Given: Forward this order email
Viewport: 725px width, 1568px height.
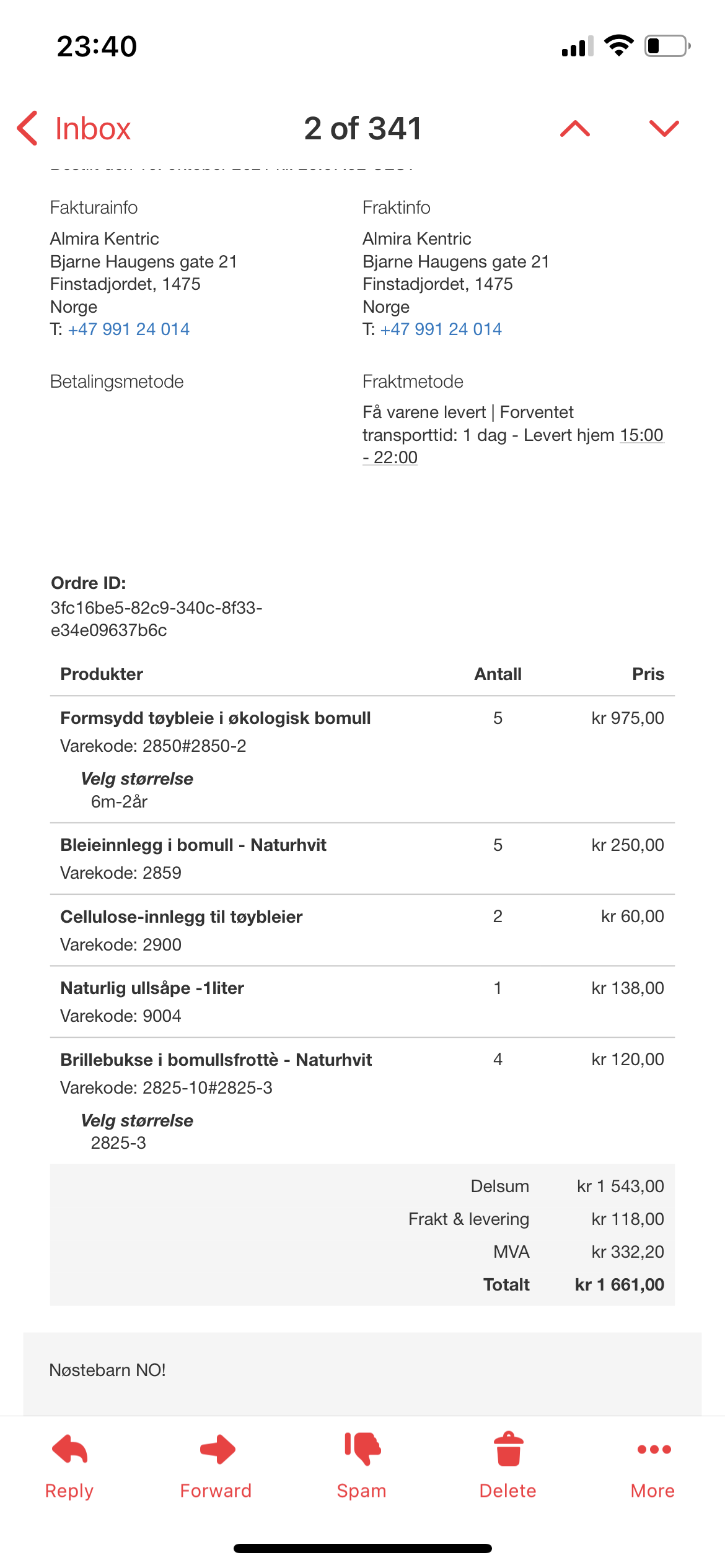Looking at the screenshot, I should pos(216,1466).
